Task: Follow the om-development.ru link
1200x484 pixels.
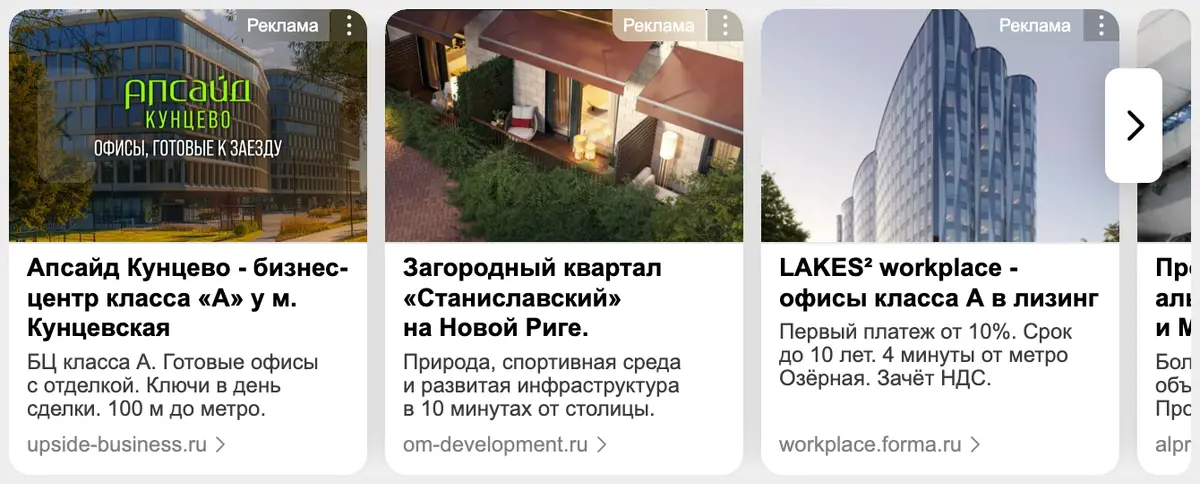Action: [505, 445]
